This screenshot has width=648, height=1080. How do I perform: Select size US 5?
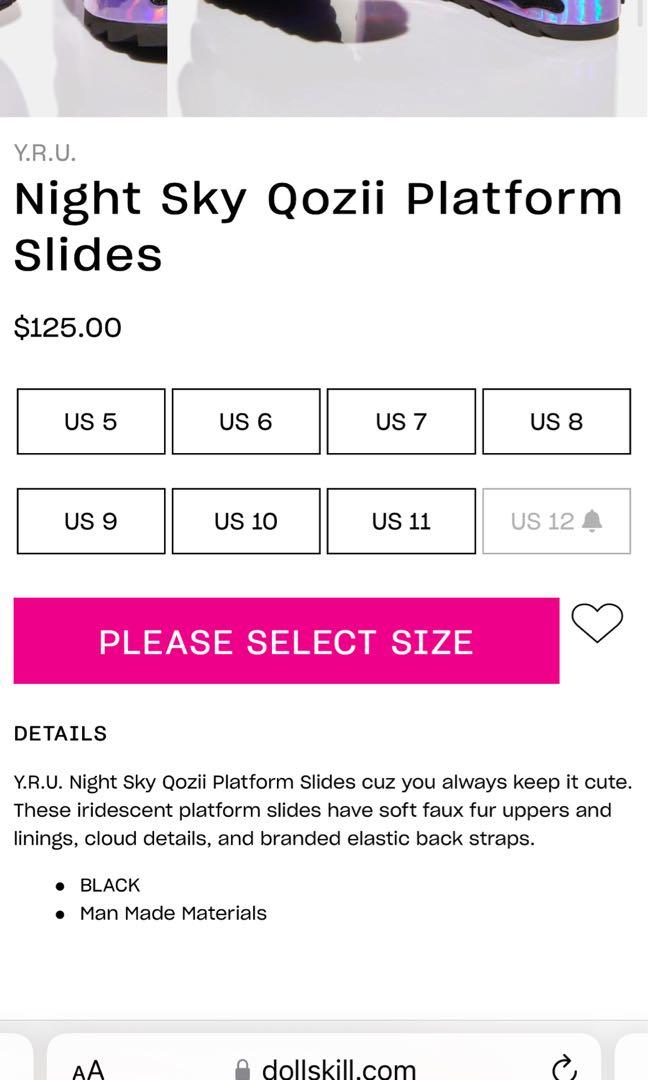click(91, 422)
